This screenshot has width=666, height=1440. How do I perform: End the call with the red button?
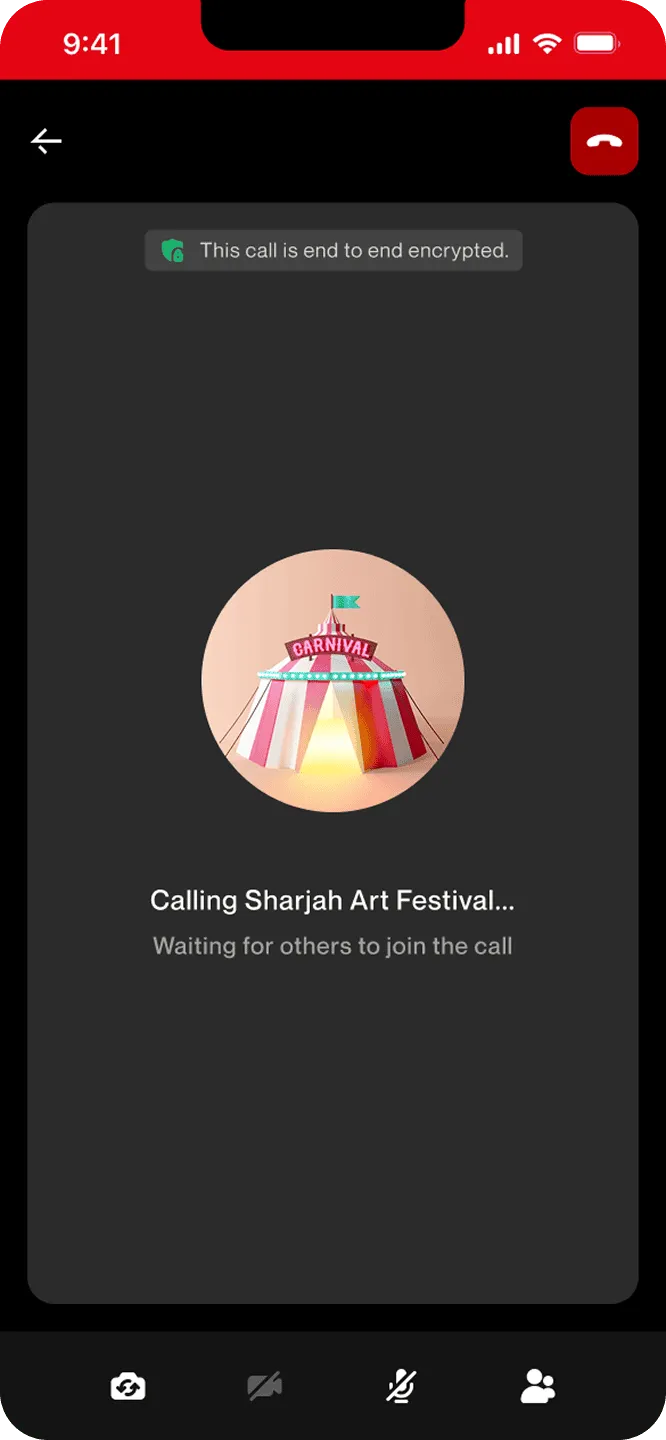click(604, 141)
